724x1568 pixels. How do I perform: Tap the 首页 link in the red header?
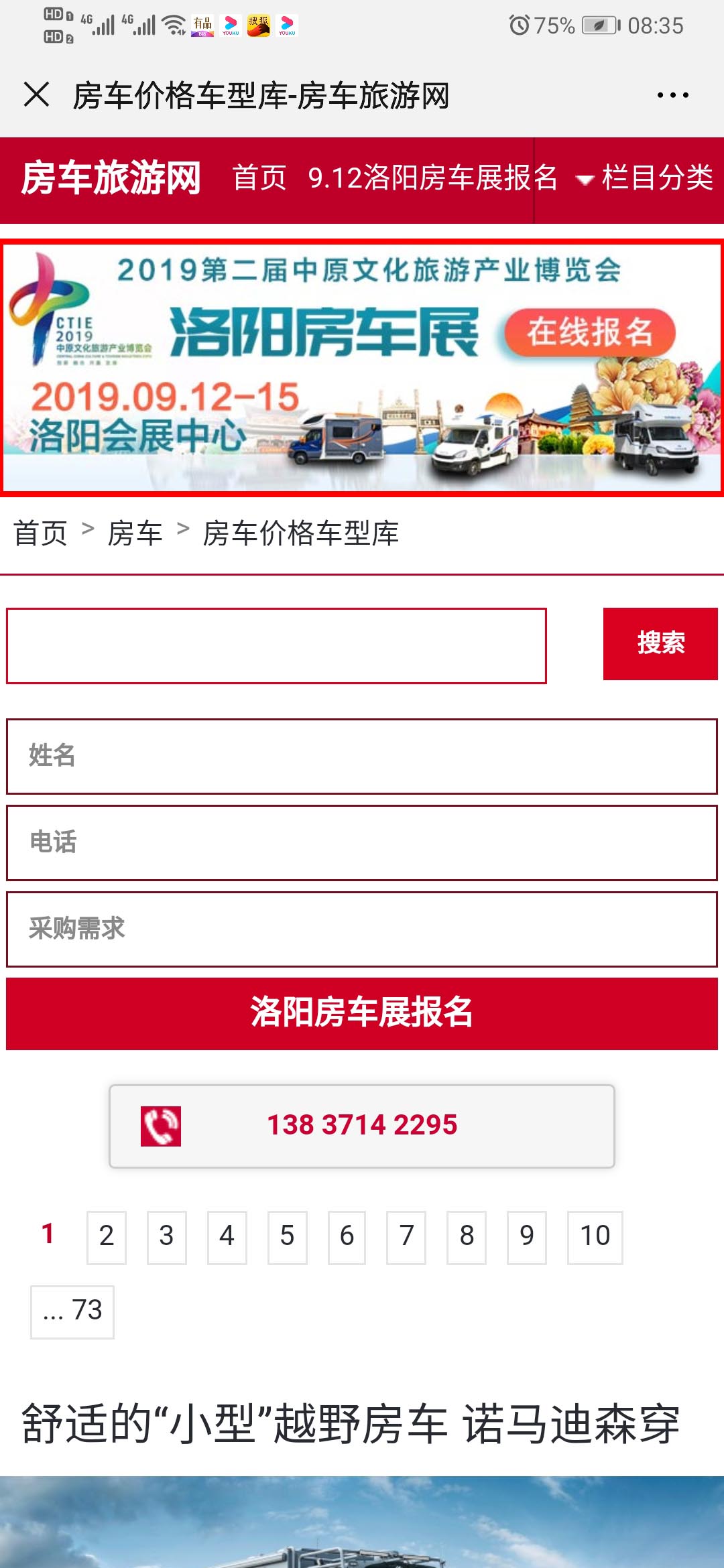[x=259, y=178]
